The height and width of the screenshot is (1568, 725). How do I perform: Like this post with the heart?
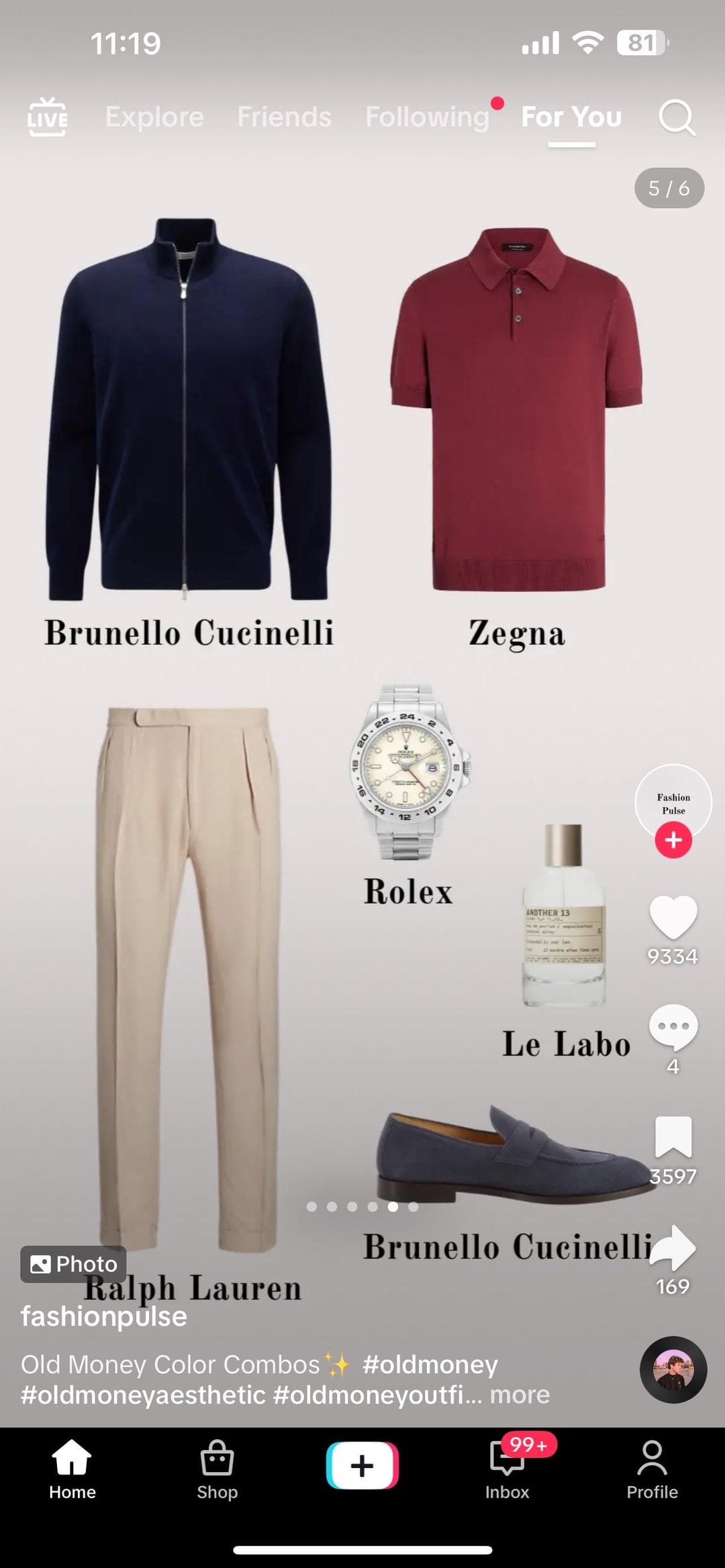[673, 918]
